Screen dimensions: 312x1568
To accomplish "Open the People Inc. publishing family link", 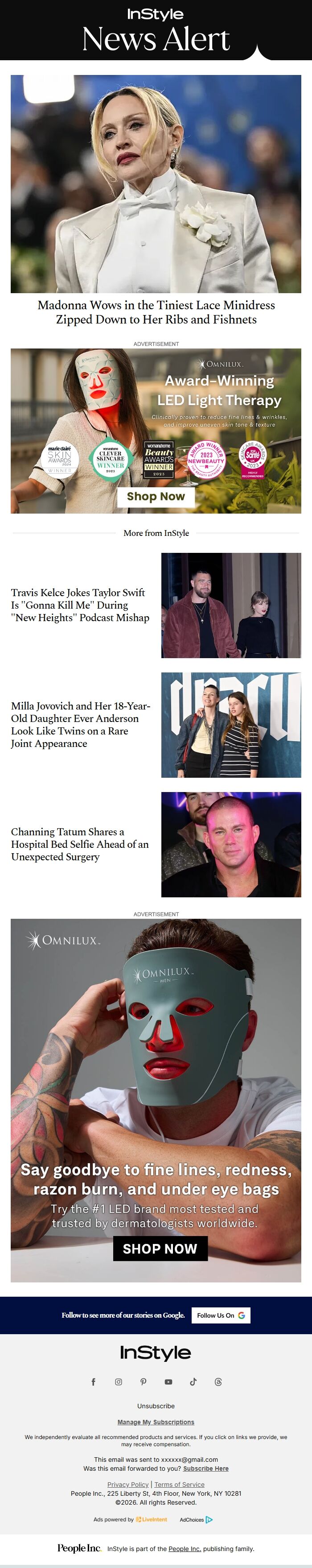I will pos(184,1548).
